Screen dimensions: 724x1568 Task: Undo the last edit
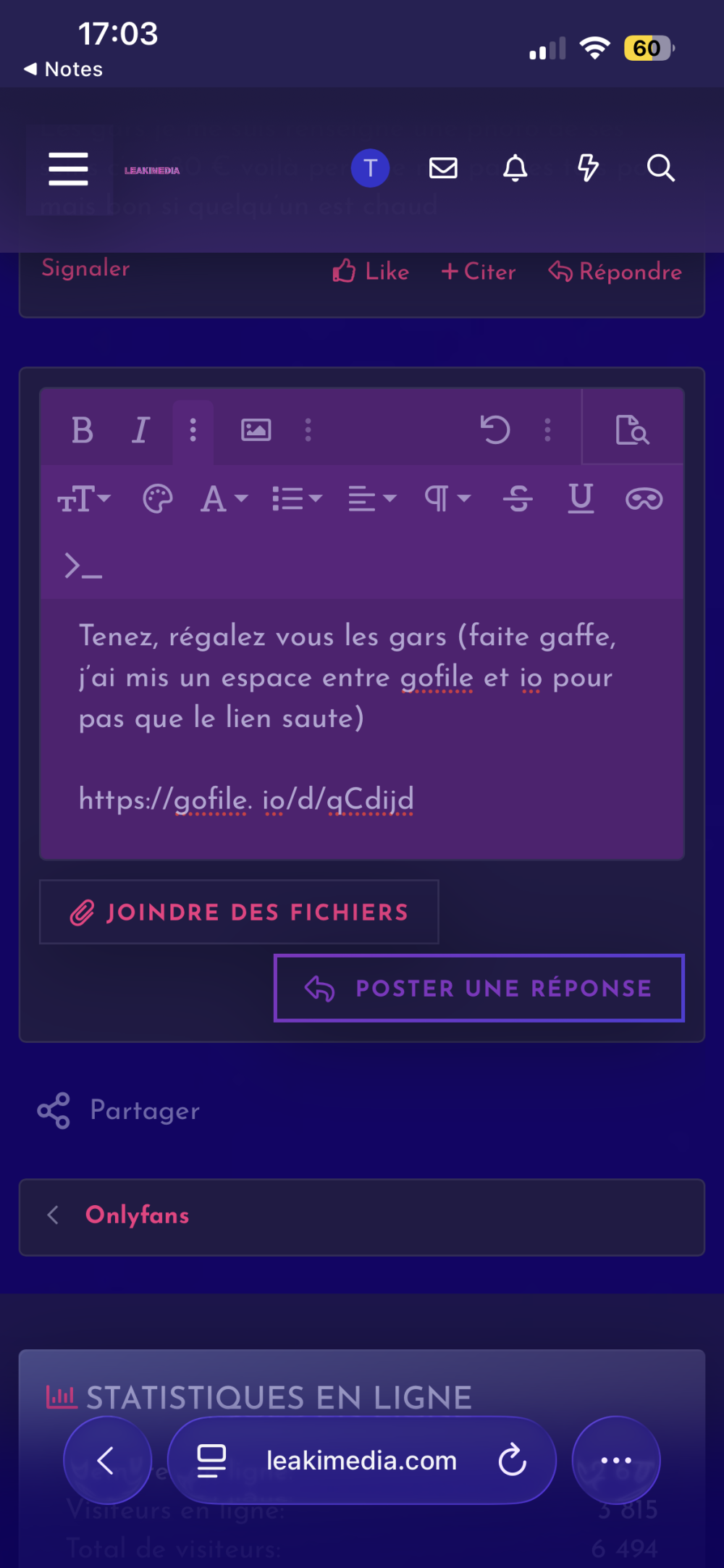tap(495, 429)
